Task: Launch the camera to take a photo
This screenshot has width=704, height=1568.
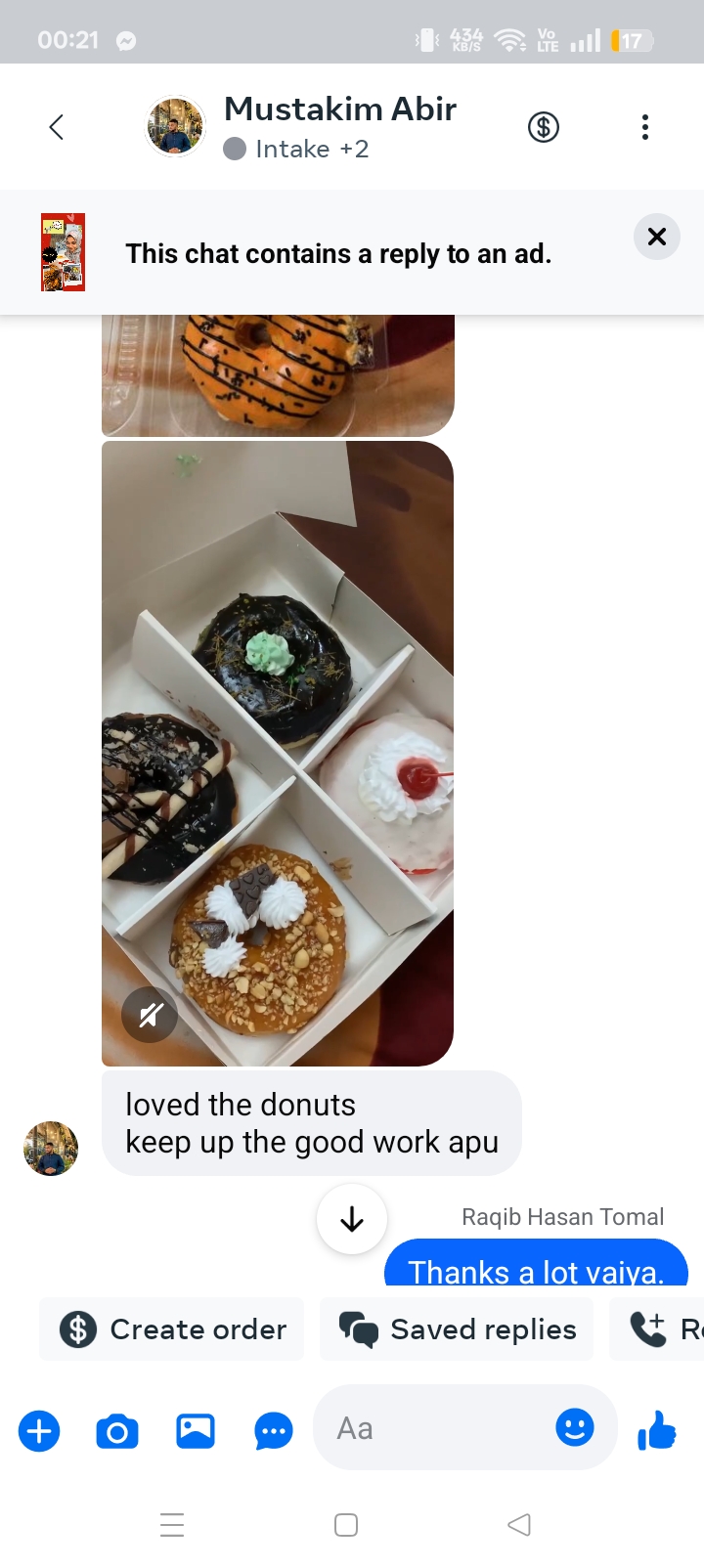Action: tap(117, 1432)
